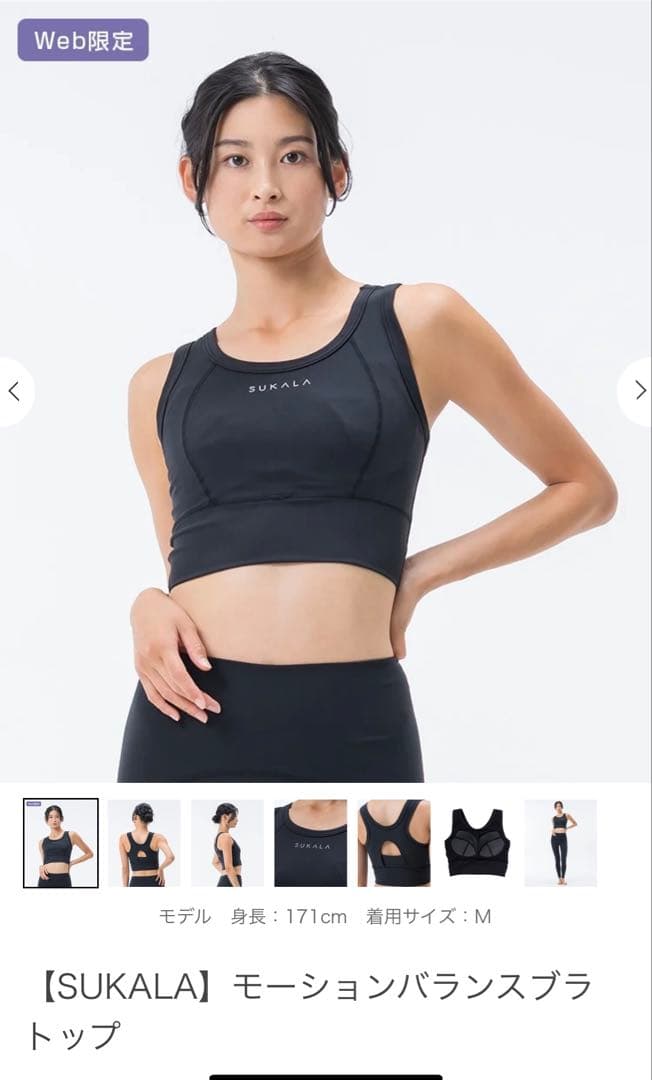Screen dimensions: 652x1080
Task: Choose the full-body outfit thumbnail
Action: pyautogui.click(x=560, y=843)
